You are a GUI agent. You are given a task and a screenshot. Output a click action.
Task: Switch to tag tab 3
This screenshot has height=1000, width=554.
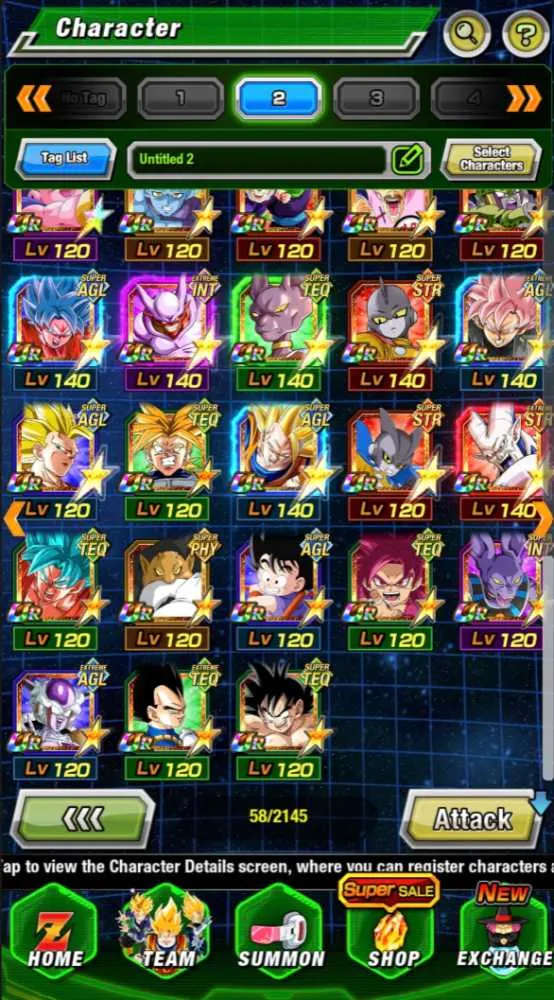pos(376,98)
